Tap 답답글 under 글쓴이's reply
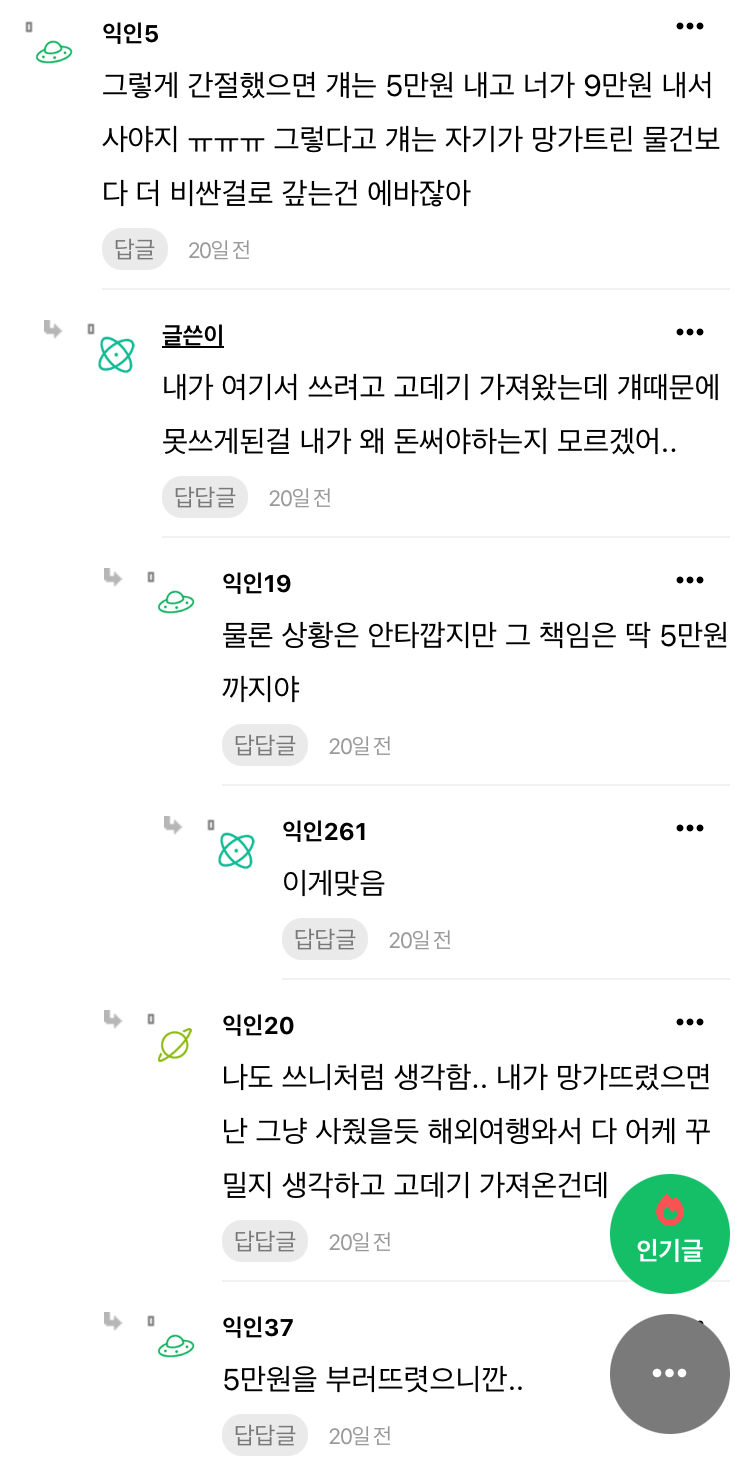750x1473 pixels. coord(204,497)
